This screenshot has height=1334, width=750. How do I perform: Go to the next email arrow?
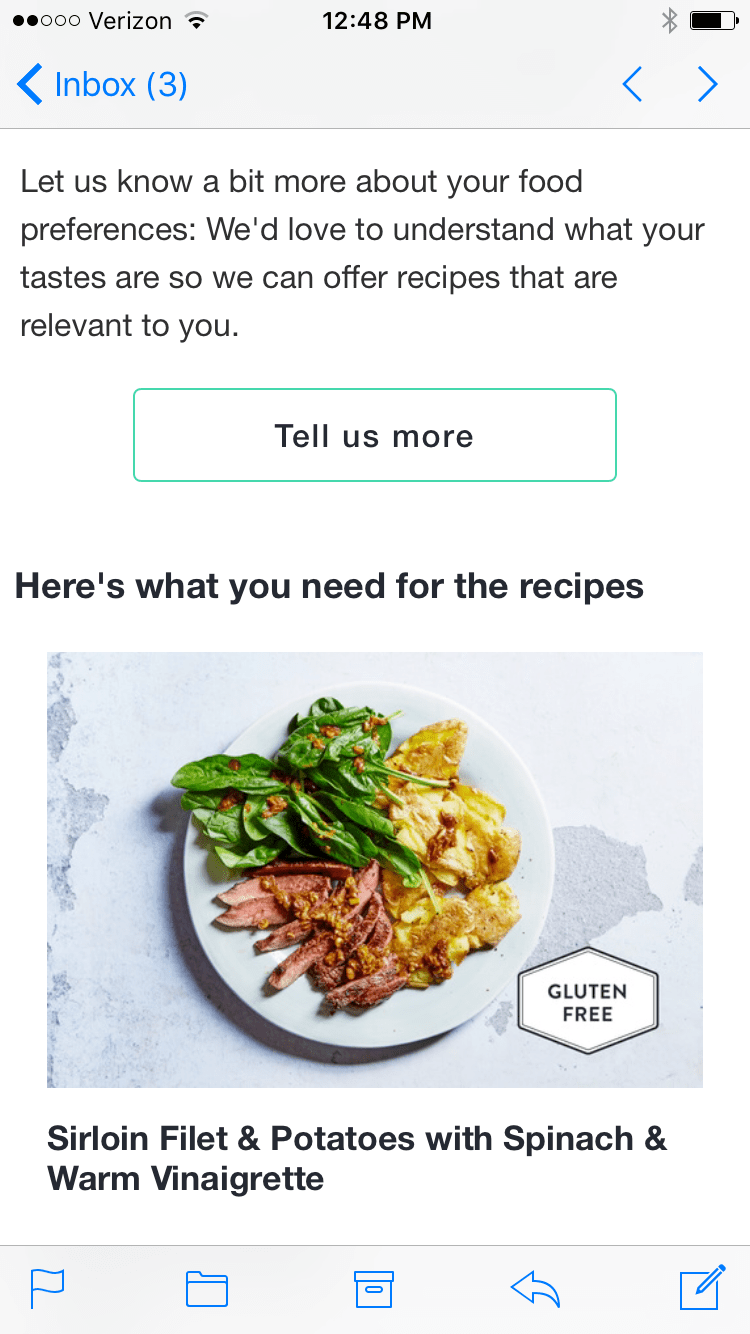(708, 85)
